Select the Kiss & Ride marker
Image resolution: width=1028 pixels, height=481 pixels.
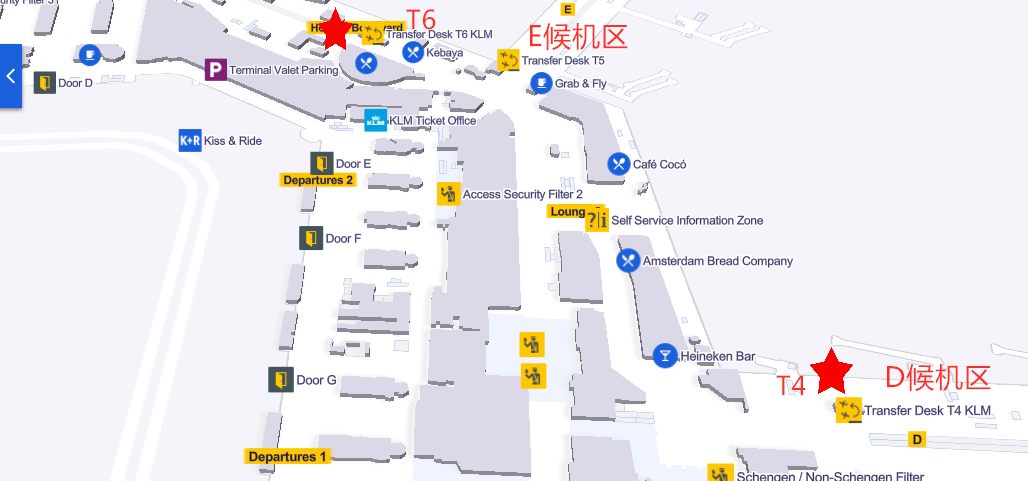(190, 141)
